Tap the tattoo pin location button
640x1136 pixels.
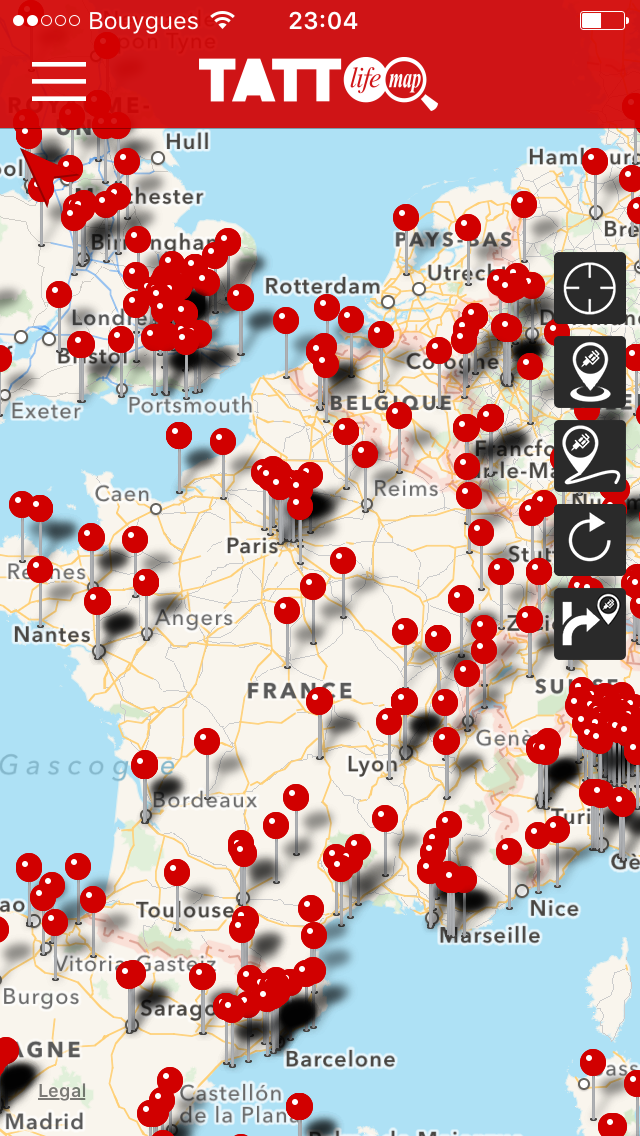click(x=590, y=372)
